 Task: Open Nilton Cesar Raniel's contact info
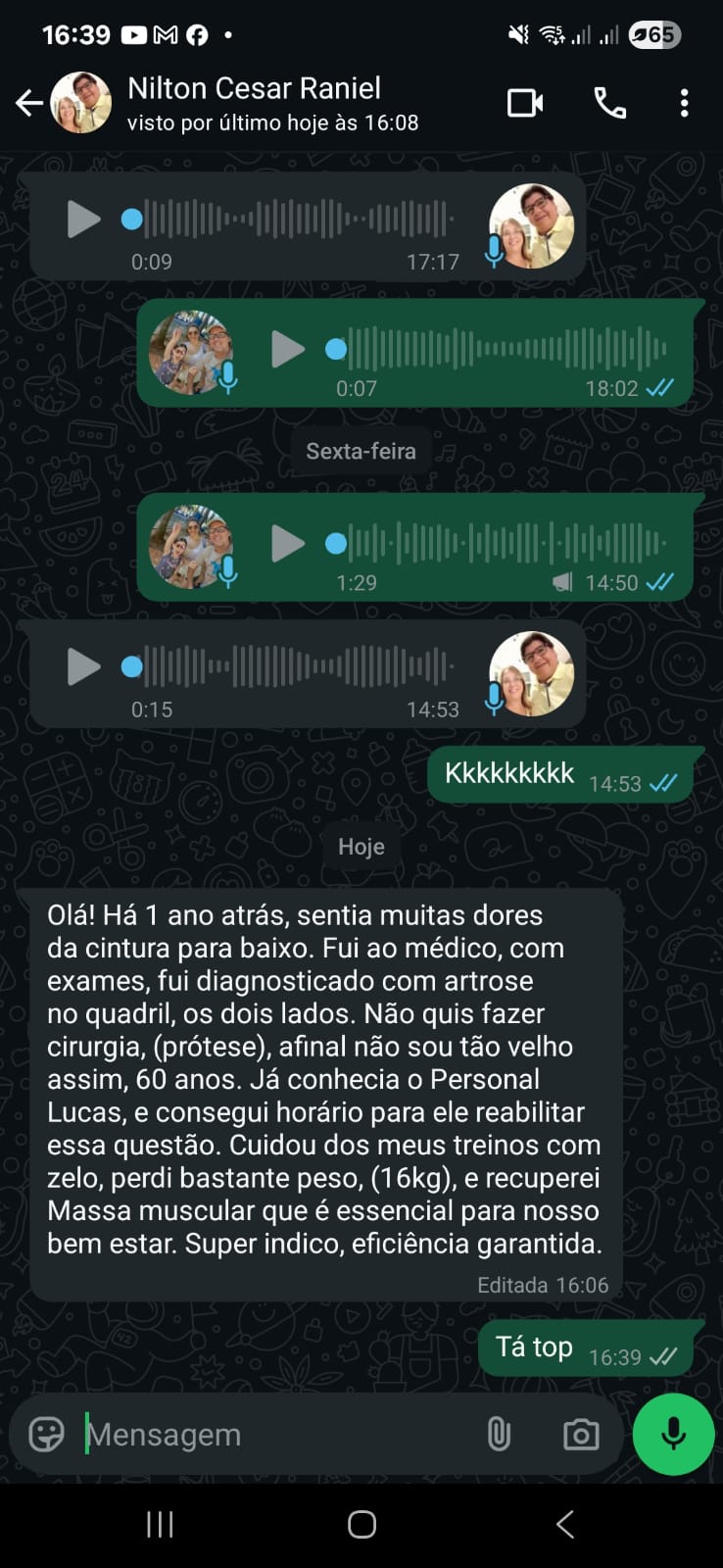click(x=255, y=103)
